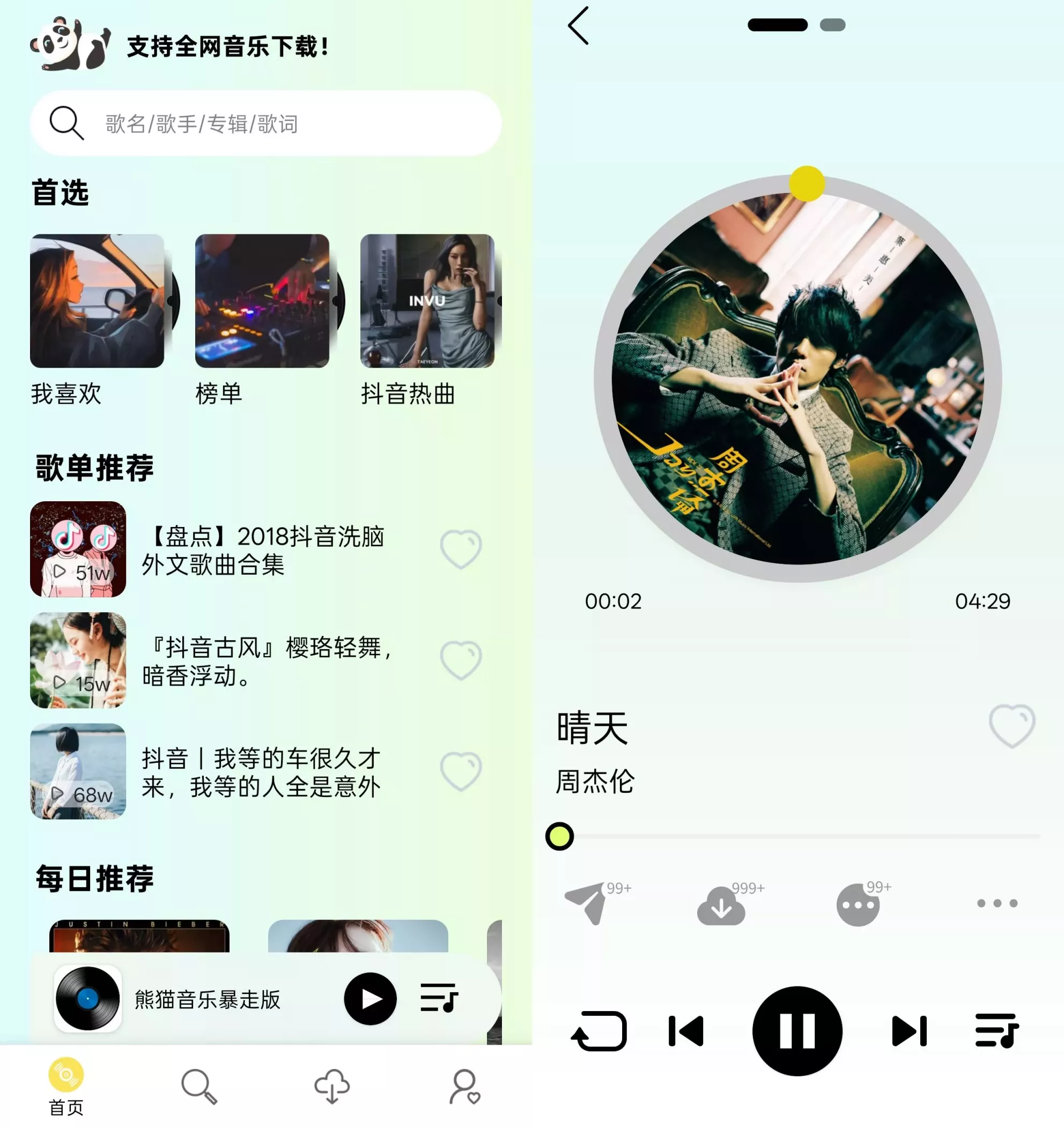Viewport: 1064px width, 1129px height.
Task: Open the search box for songs and artists
Action: coord(265,123)
